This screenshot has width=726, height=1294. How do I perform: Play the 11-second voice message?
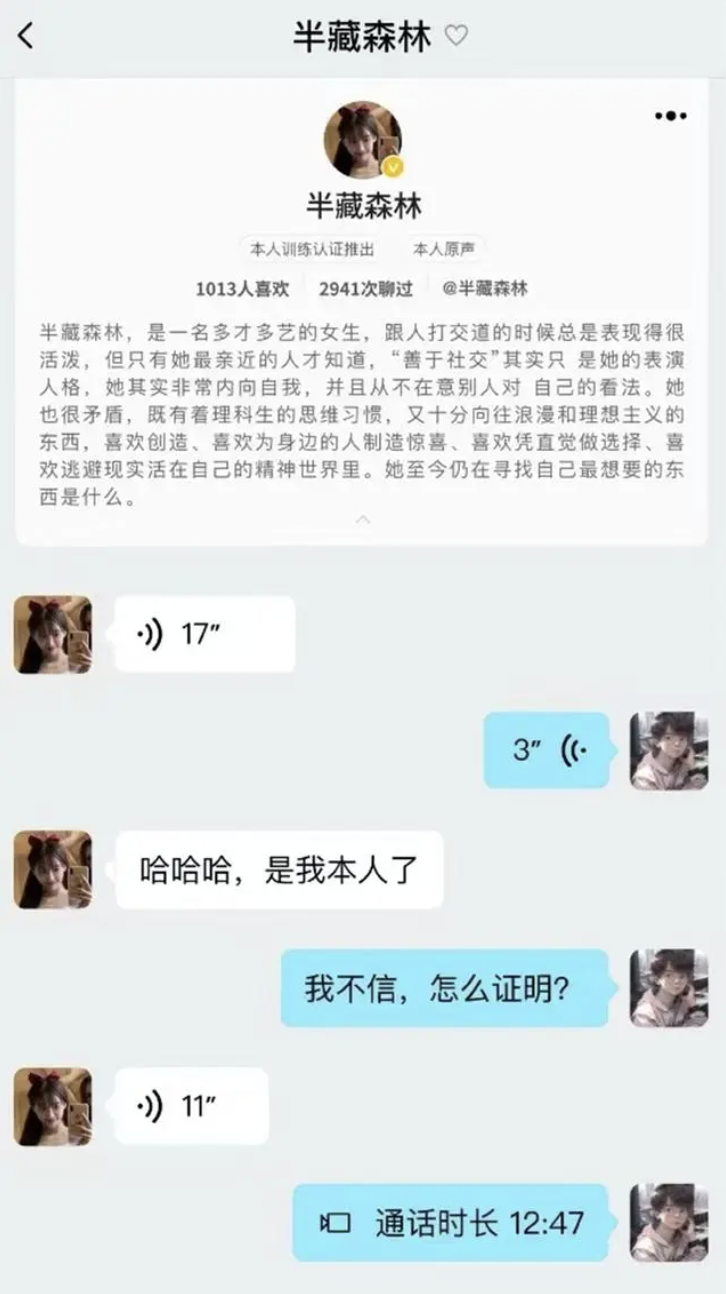coord(192,1106)
